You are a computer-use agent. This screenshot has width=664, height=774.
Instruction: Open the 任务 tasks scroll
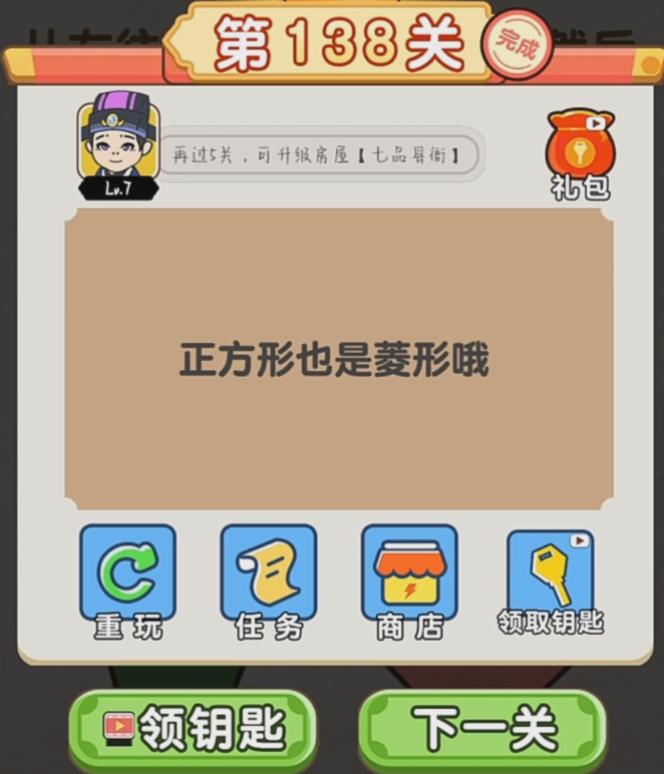(268, 581)
